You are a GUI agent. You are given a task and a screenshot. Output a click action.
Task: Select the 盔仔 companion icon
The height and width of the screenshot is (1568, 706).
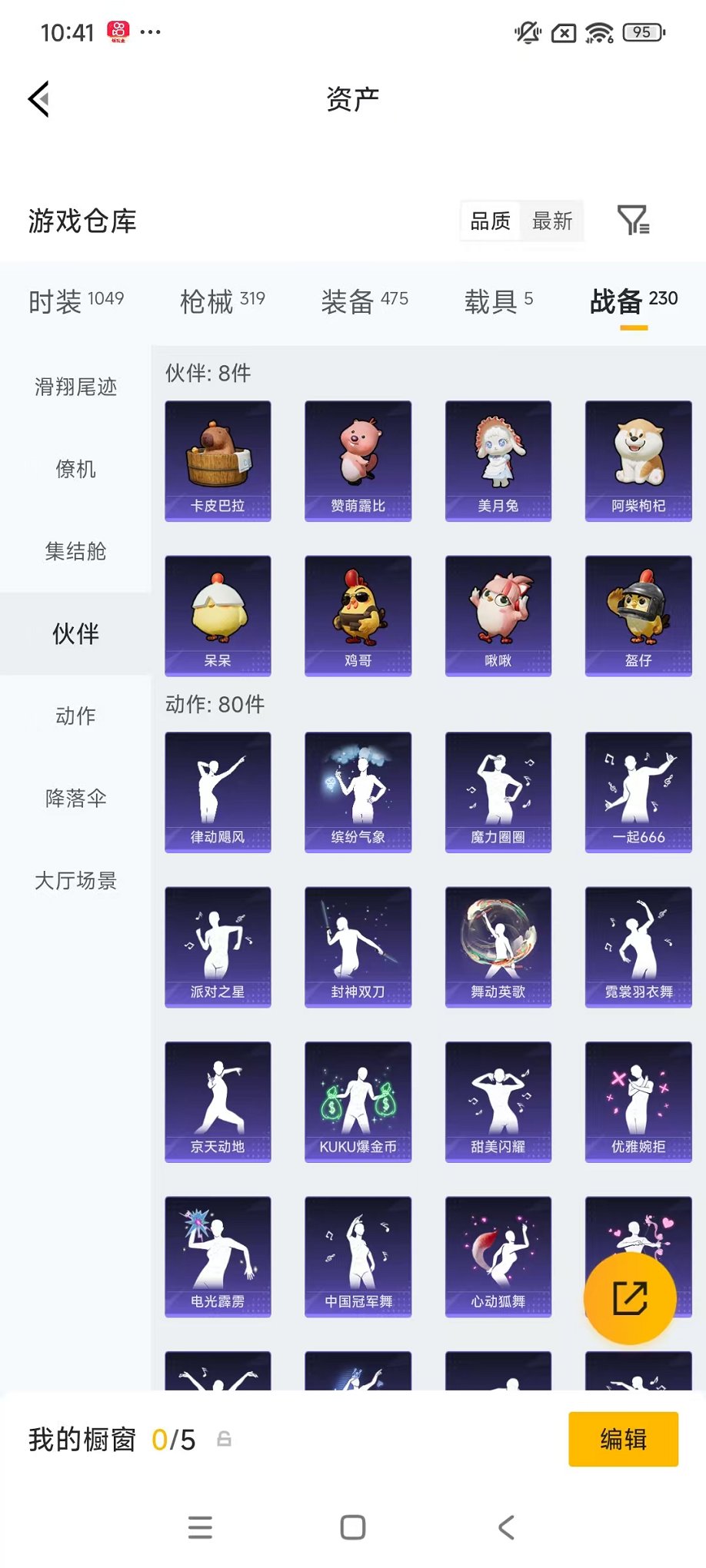638,615
